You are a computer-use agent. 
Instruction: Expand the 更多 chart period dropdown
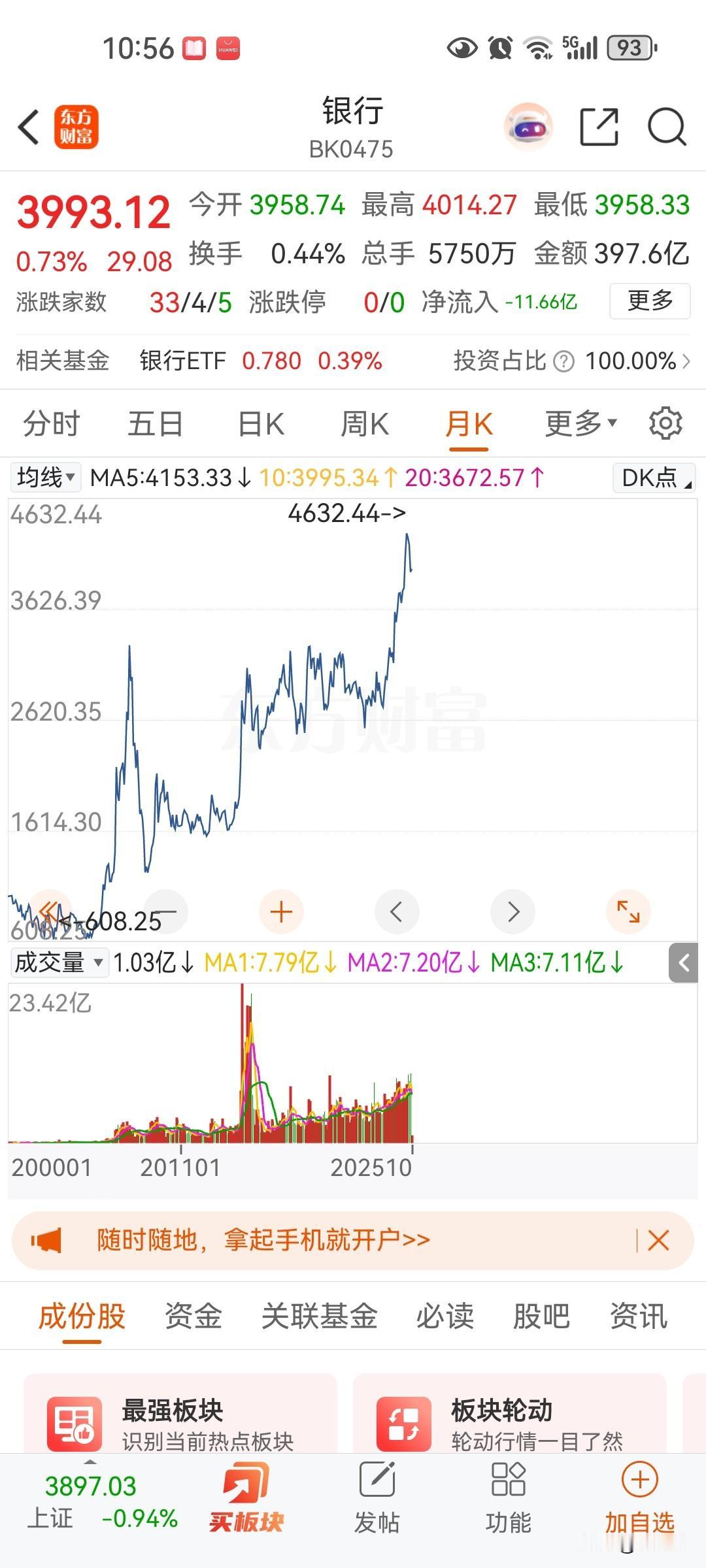(x=581, y=423)
